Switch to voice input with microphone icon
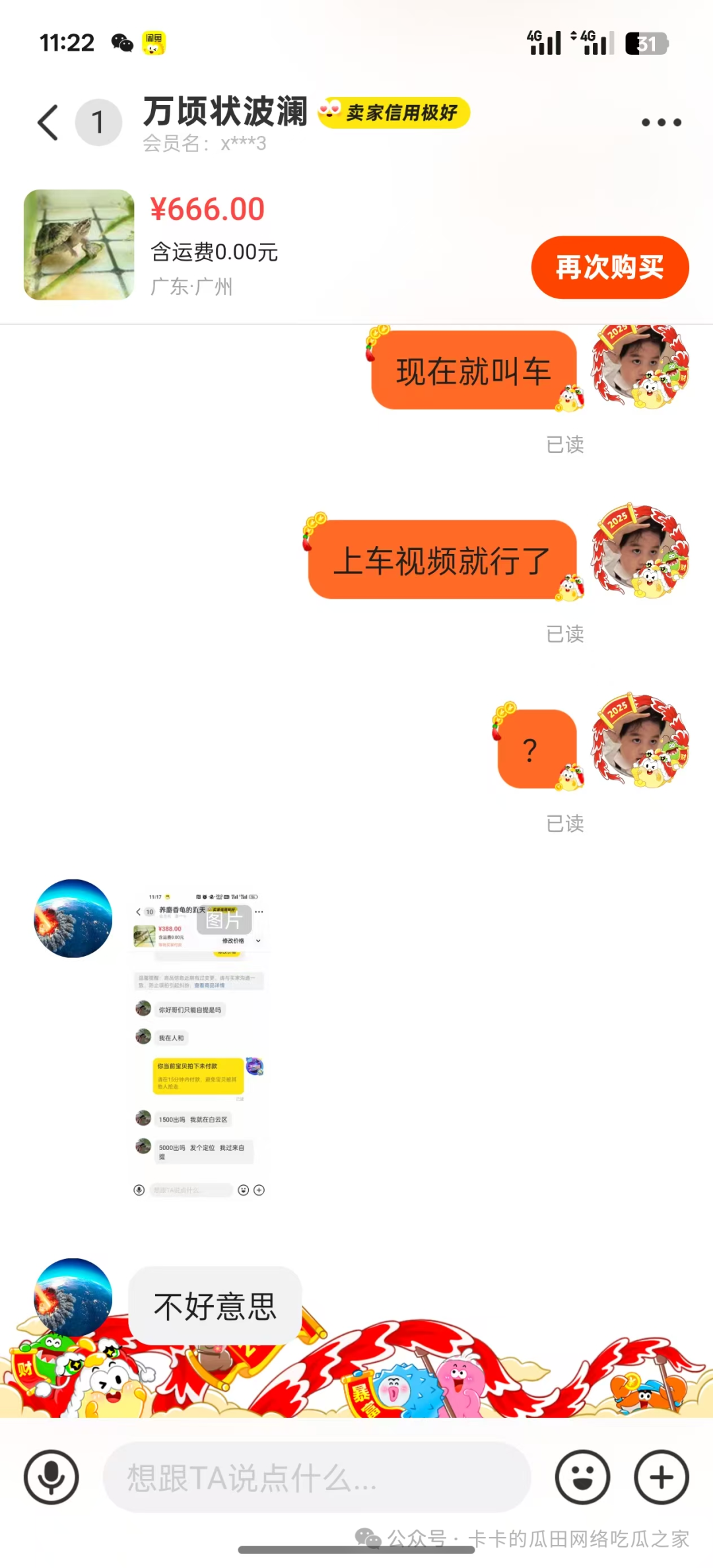Viewport: 713px width, 1568px height. 51,1477
